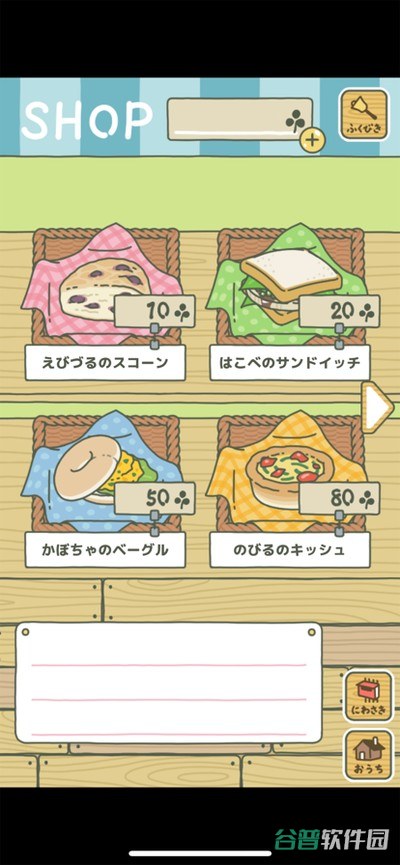
Task: Go to the にわさき garden screen
Action: [x=369, y=695]
